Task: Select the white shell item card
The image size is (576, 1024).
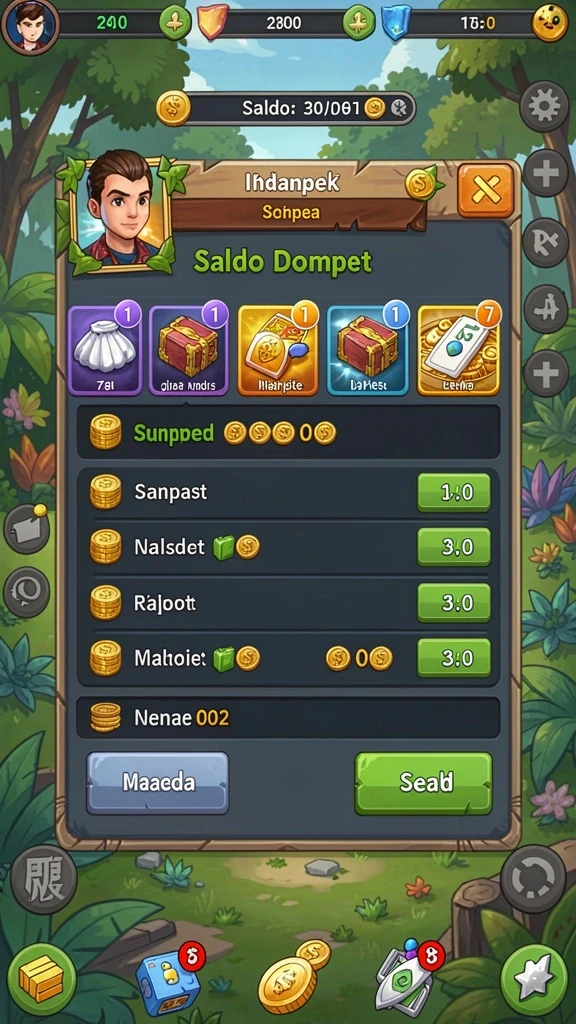Action: (105, 350)
